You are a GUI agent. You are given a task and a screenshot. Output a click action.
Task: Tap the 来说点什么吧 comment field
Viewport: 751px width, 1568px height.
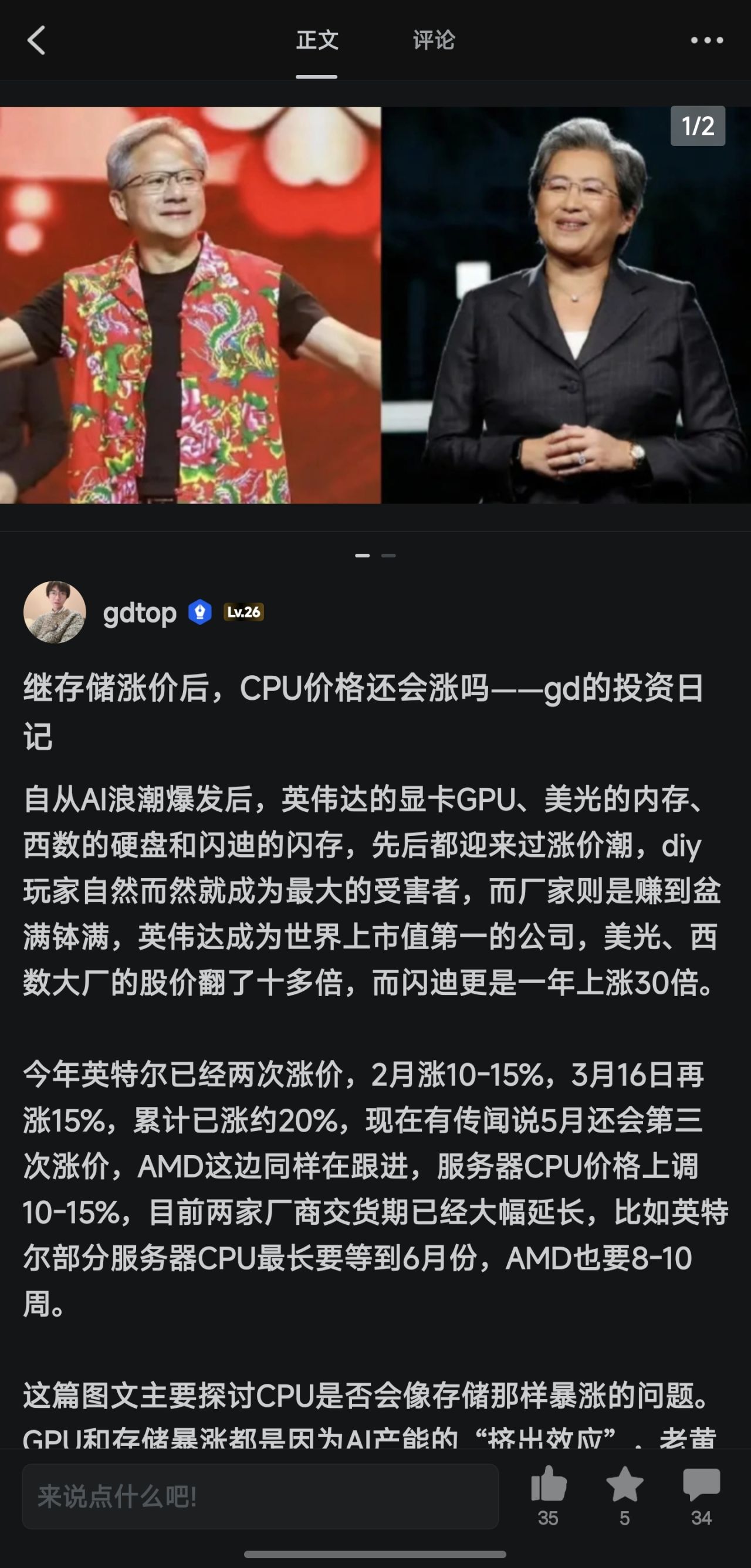click(x=261, y=1497)
